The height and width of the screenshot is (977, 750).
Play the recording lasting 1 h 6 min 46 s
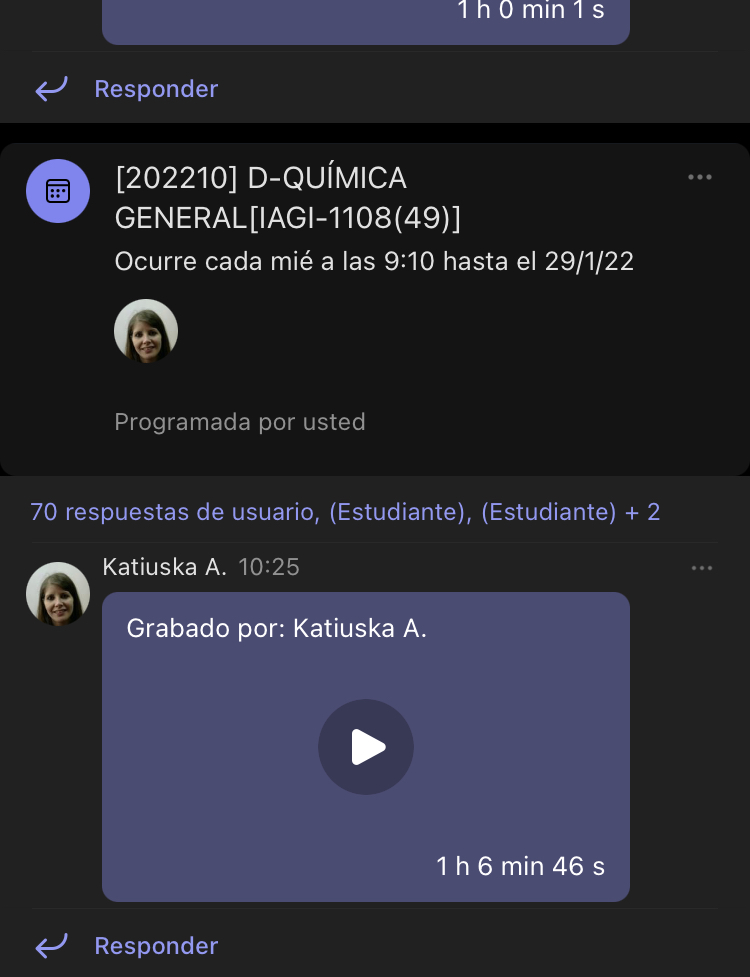click(x=366, y=747)
